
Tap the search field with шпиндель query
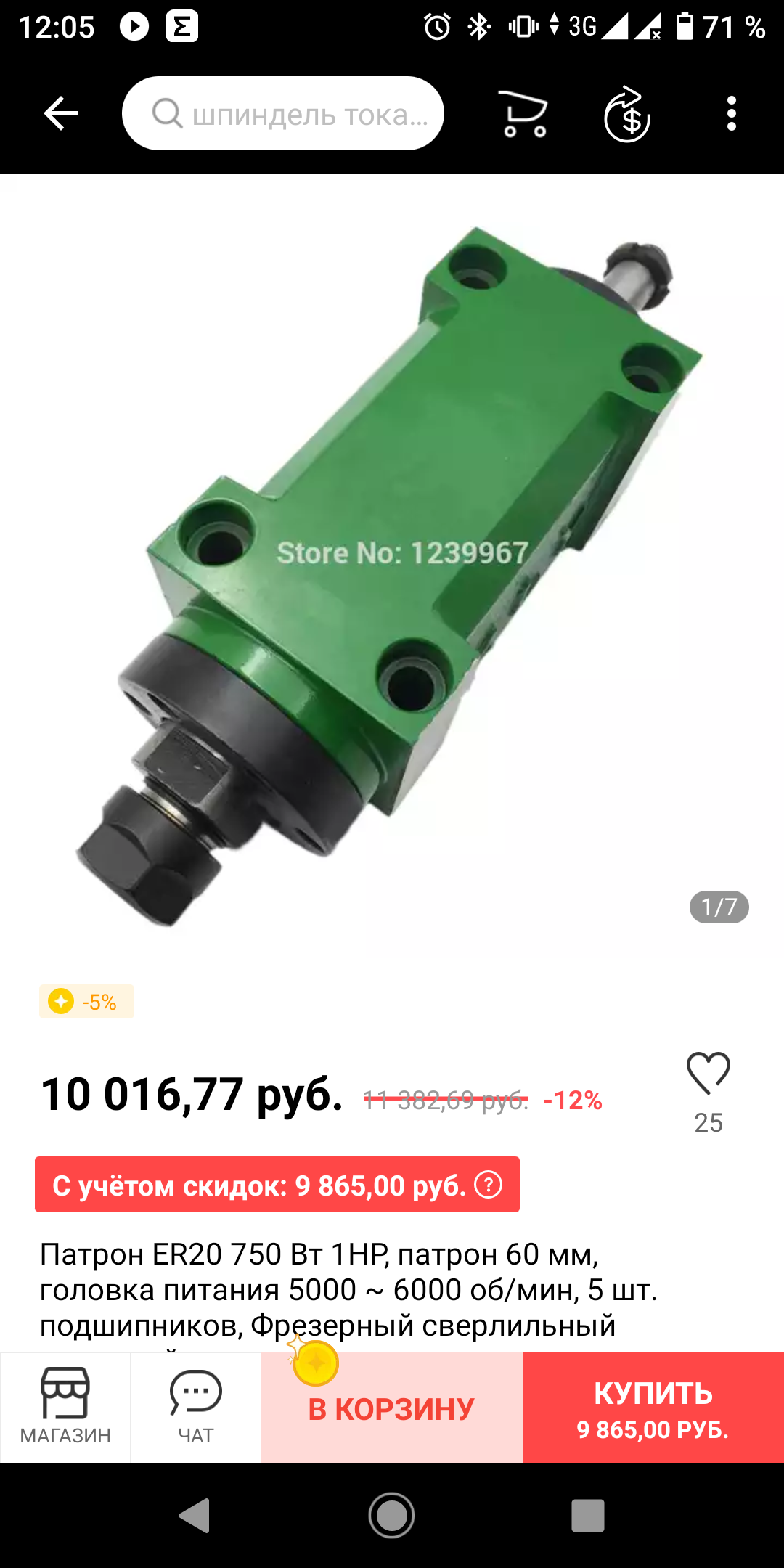pos(283,114)
